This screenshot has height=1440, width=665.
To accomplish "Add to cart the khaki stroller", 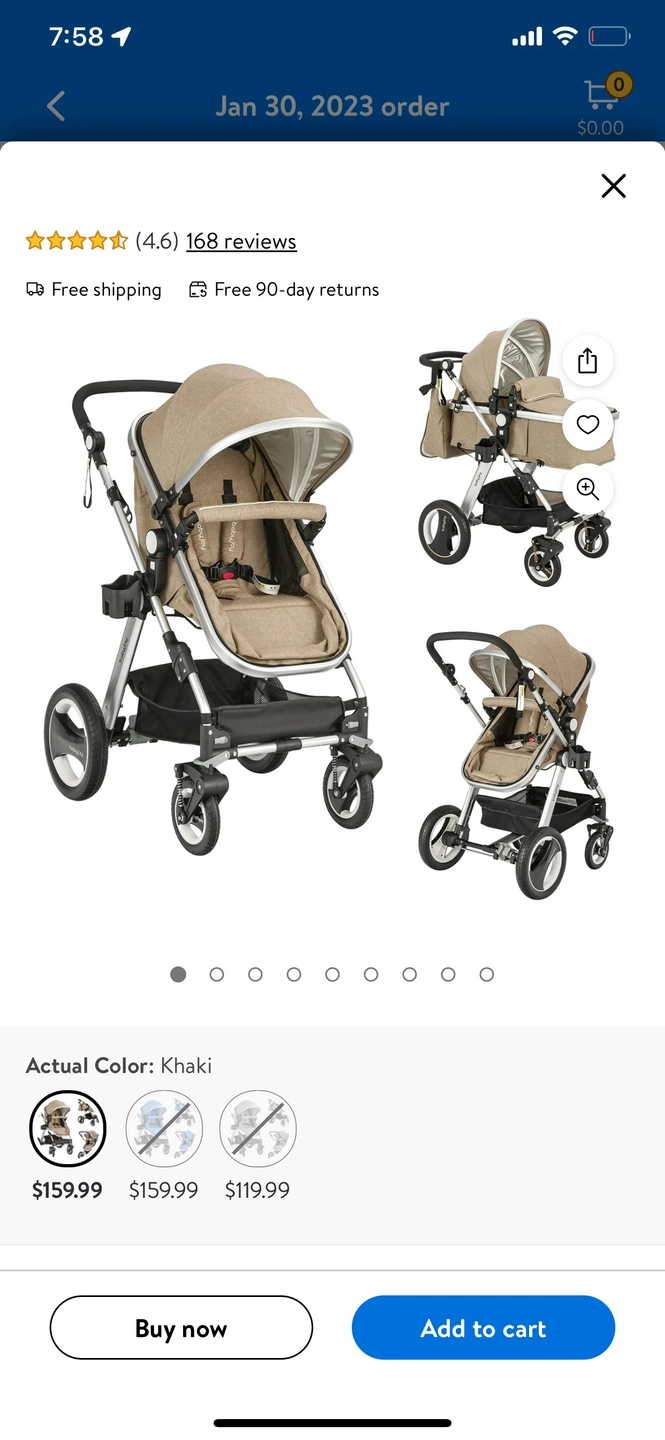I will coord(483,1328).
